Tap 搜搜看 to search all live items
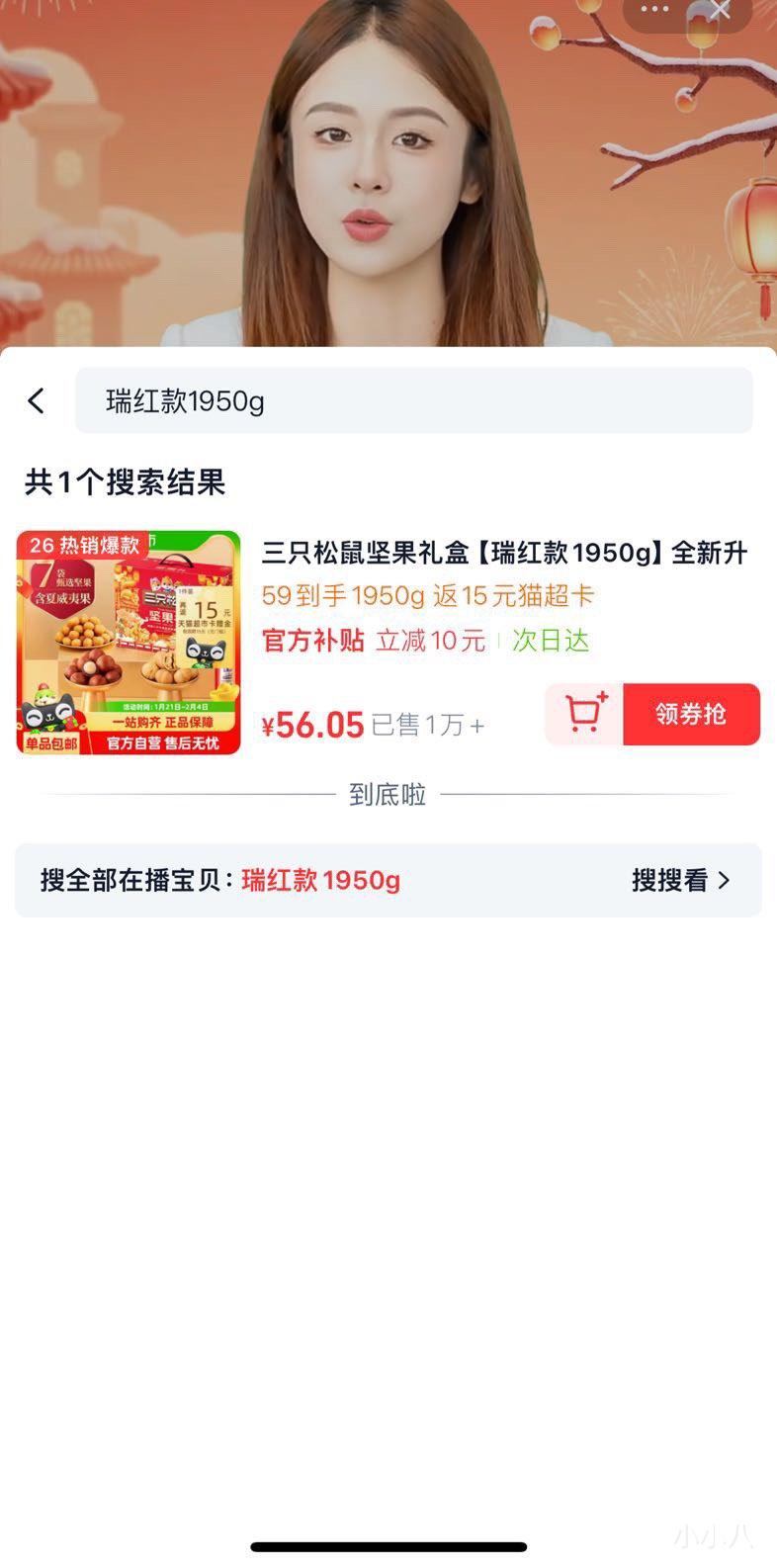Viewport: 777px width, 1568px height. tap(668, 880)
